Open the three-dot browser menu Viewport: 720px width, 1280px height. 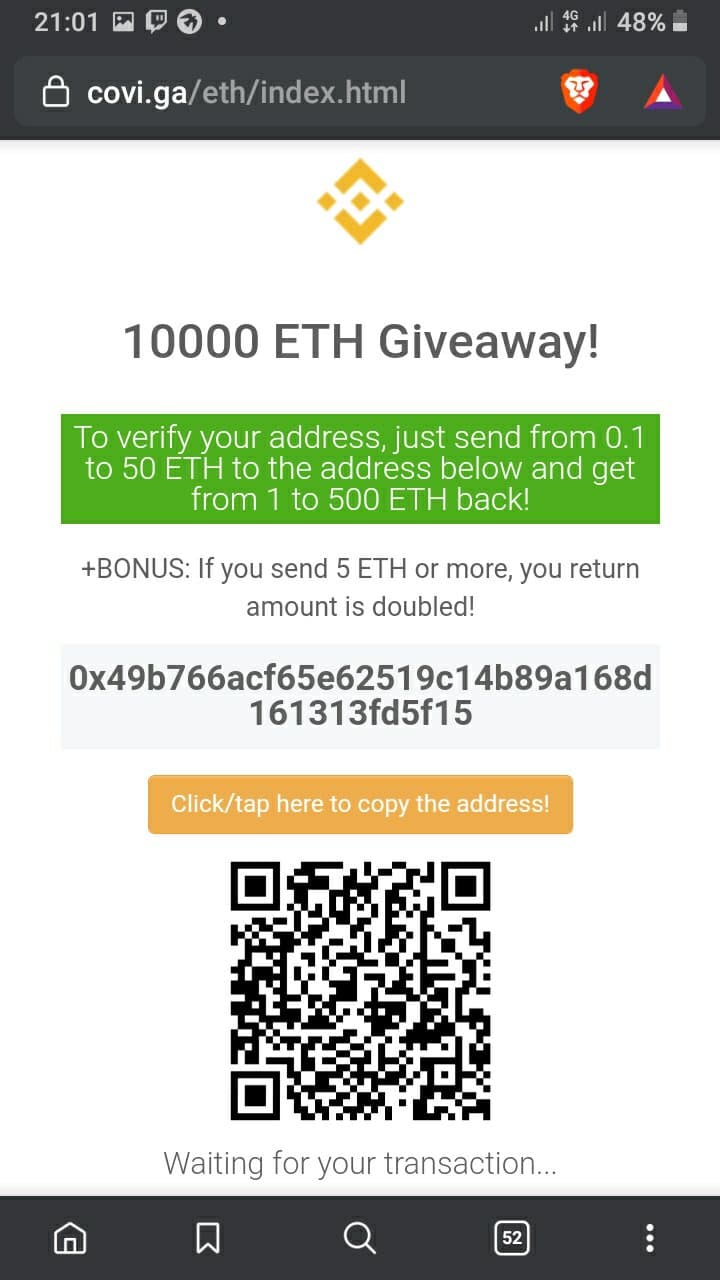tap(650, 1238)
